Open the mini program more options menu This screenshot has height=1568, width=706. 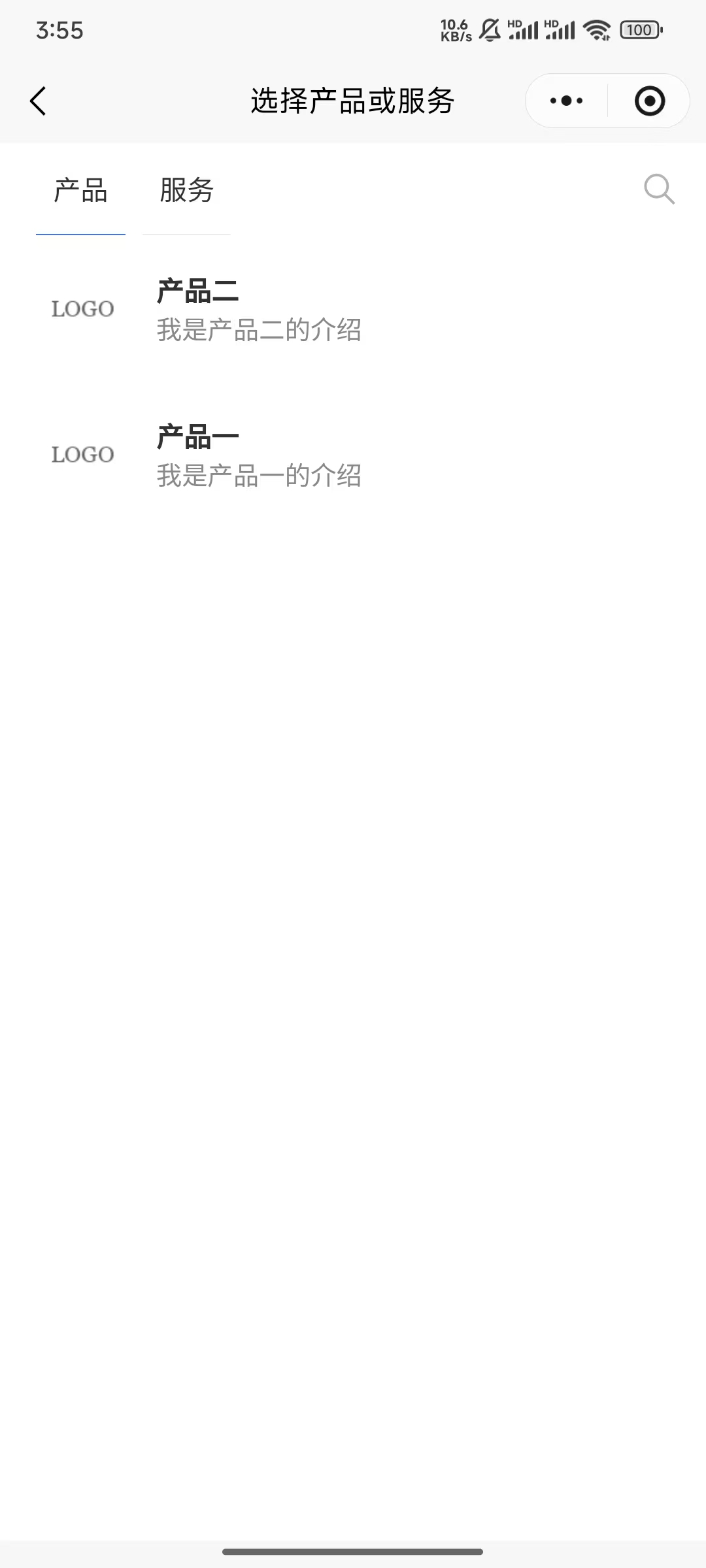(x=566, y=101)
